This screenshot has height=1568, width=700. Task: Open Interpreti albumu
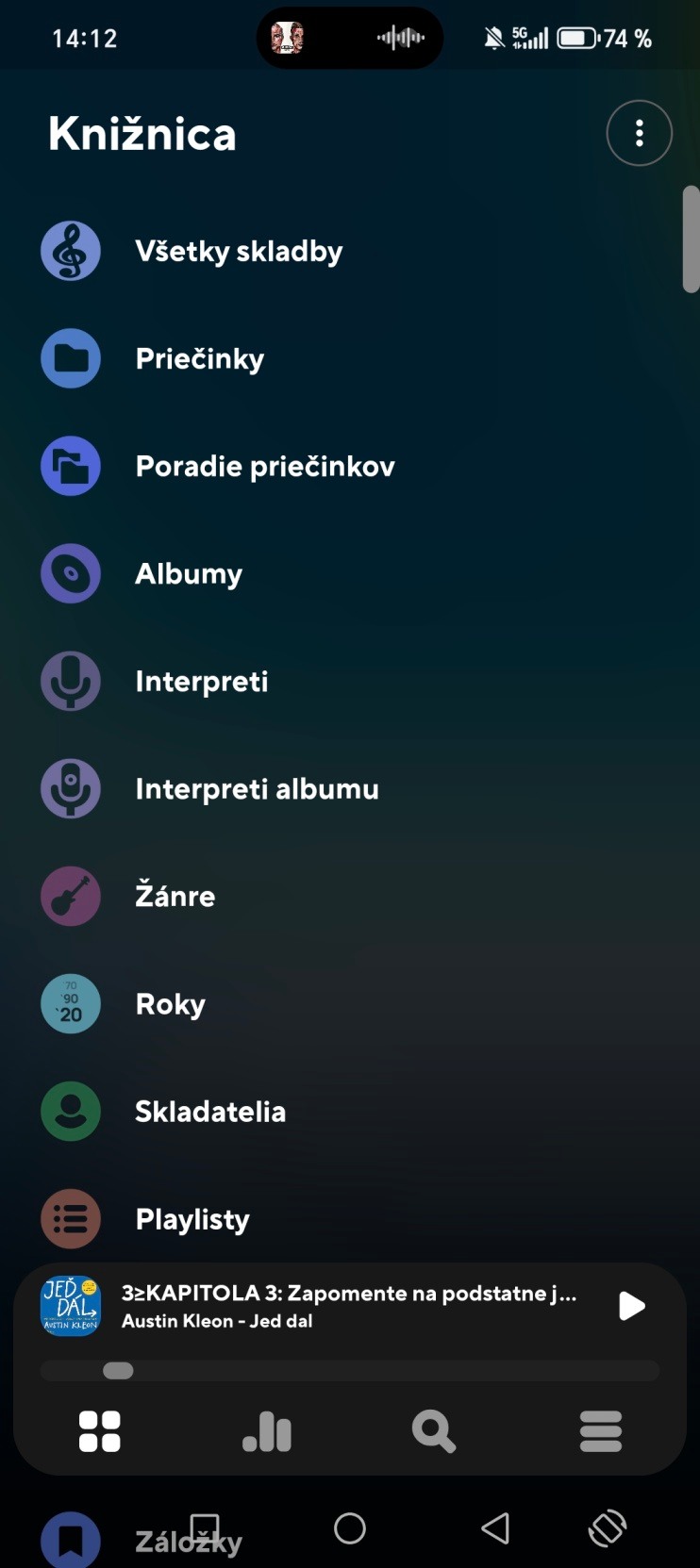(257, 789)
